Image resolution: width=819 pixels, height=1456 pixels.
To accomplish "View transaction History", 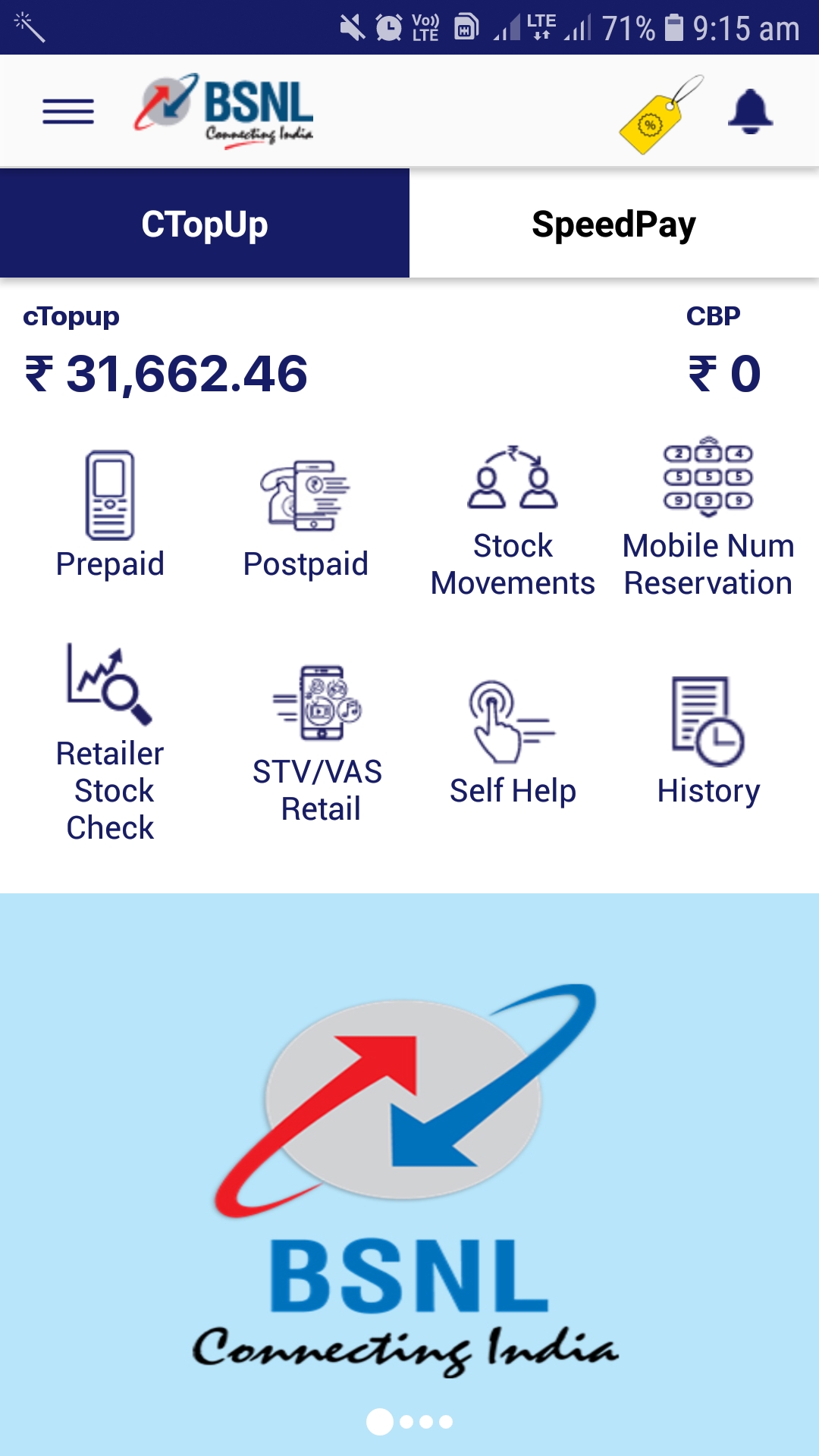I will (x=708, y=742).
